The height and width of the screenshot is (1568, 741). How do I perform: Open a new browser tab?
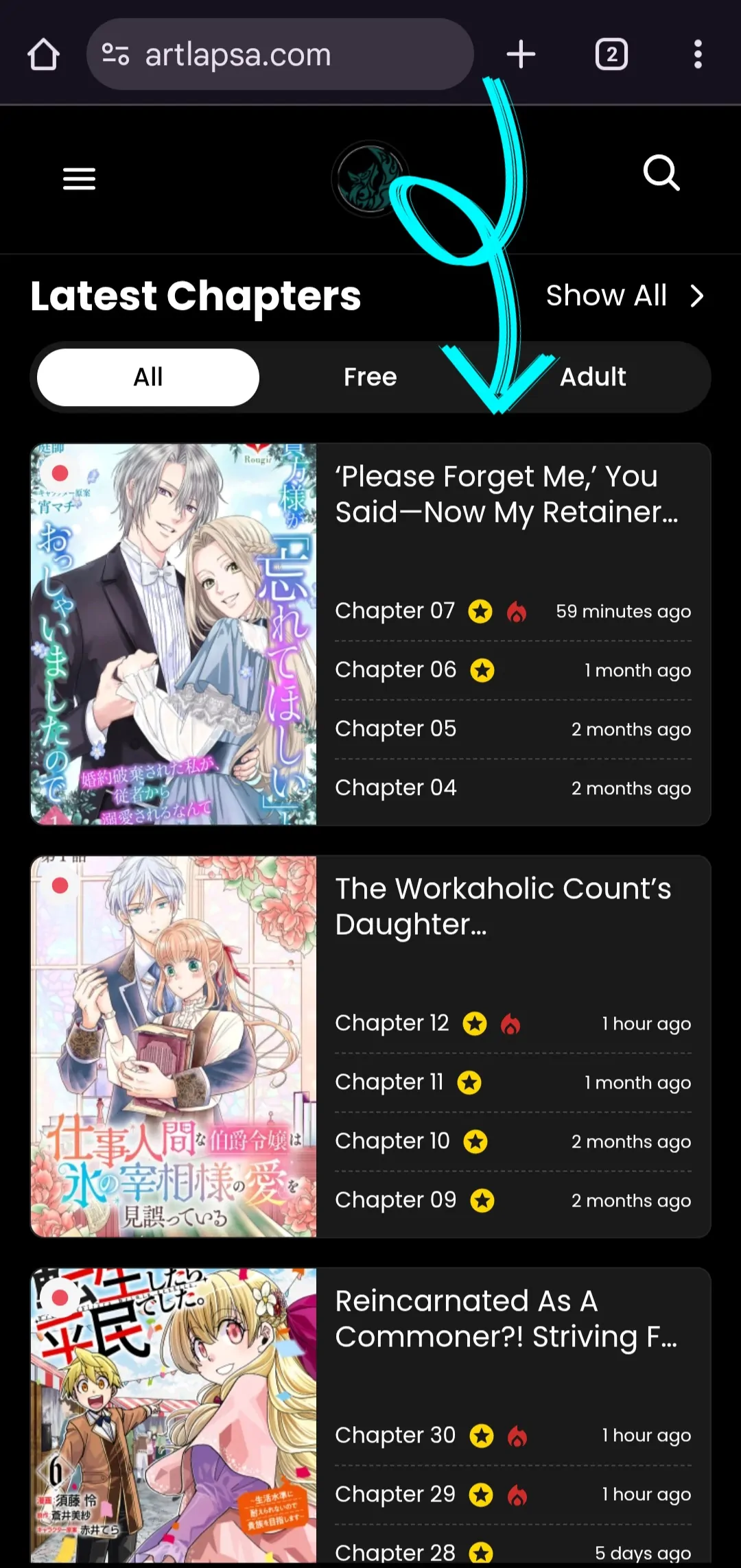[x=521, y=54]
